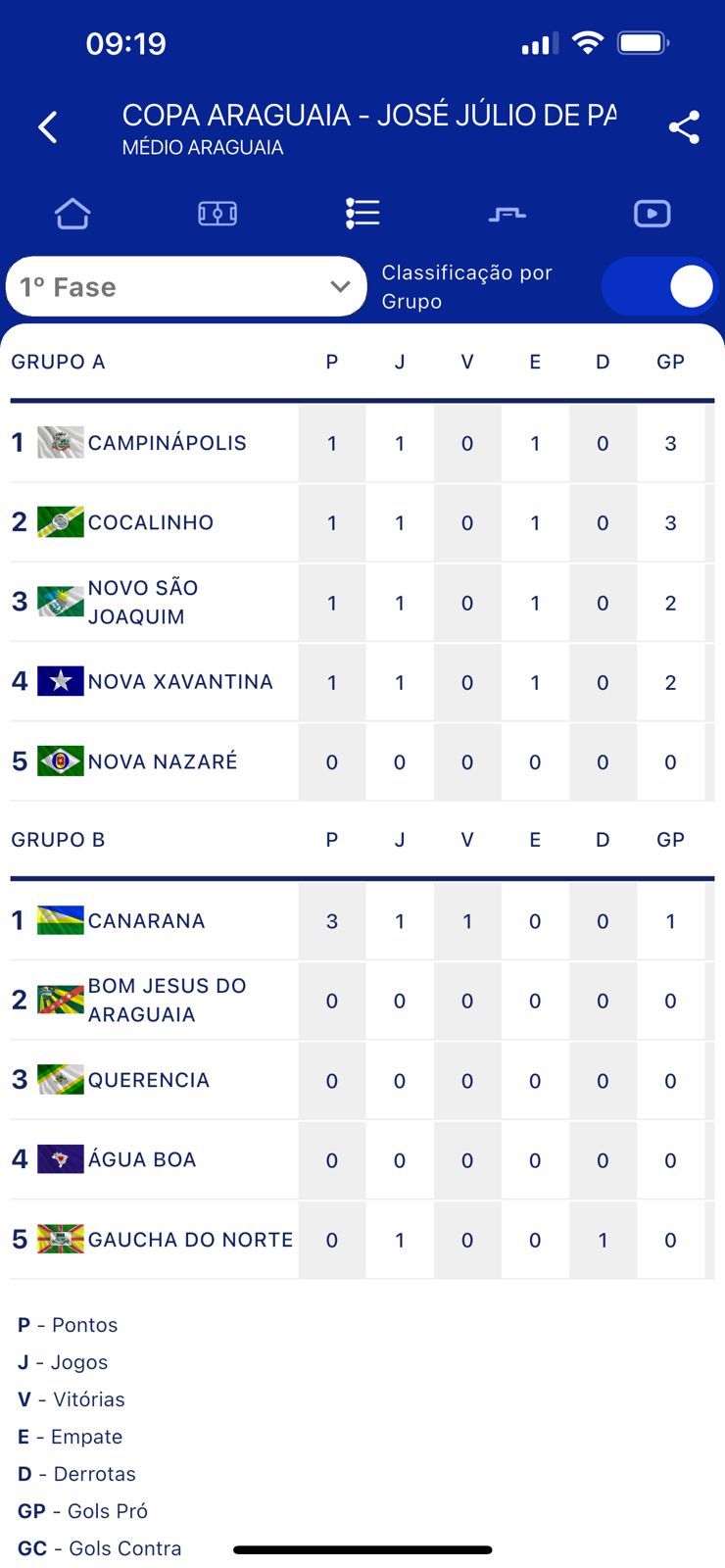Go back to the previous screen
The image size is (725, 1568).
[x=48, y=127]
